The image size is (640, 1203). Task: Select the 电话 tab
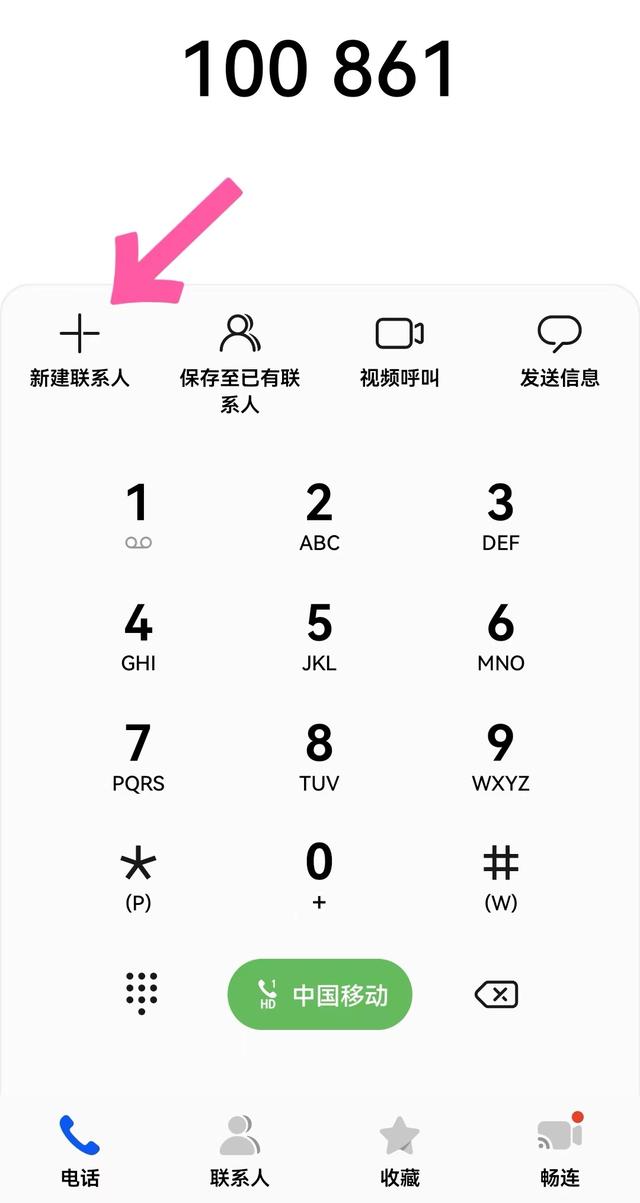[80, 1150]
